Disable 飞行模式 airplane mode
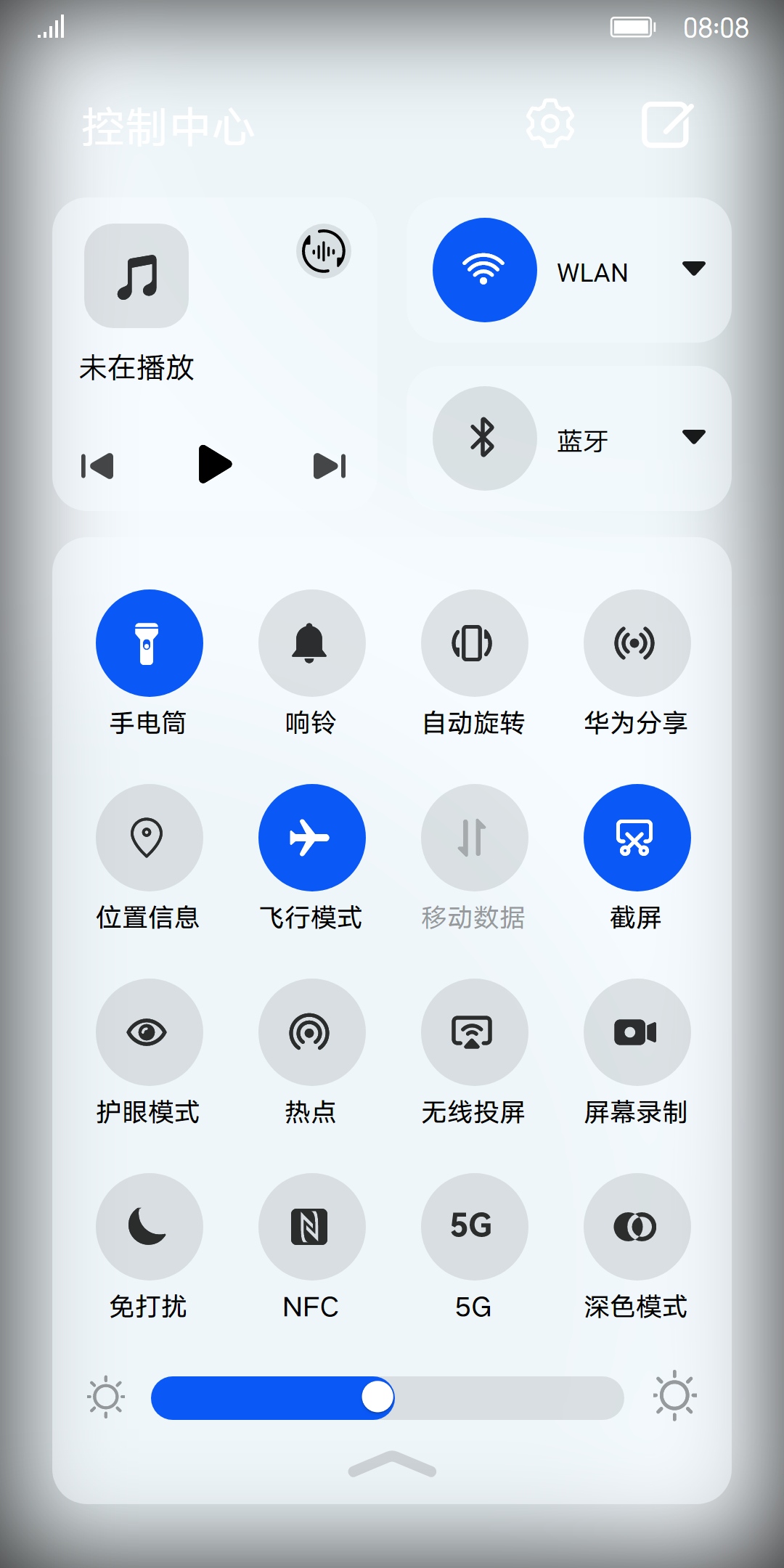784x1568 pixels. (312, 838)
